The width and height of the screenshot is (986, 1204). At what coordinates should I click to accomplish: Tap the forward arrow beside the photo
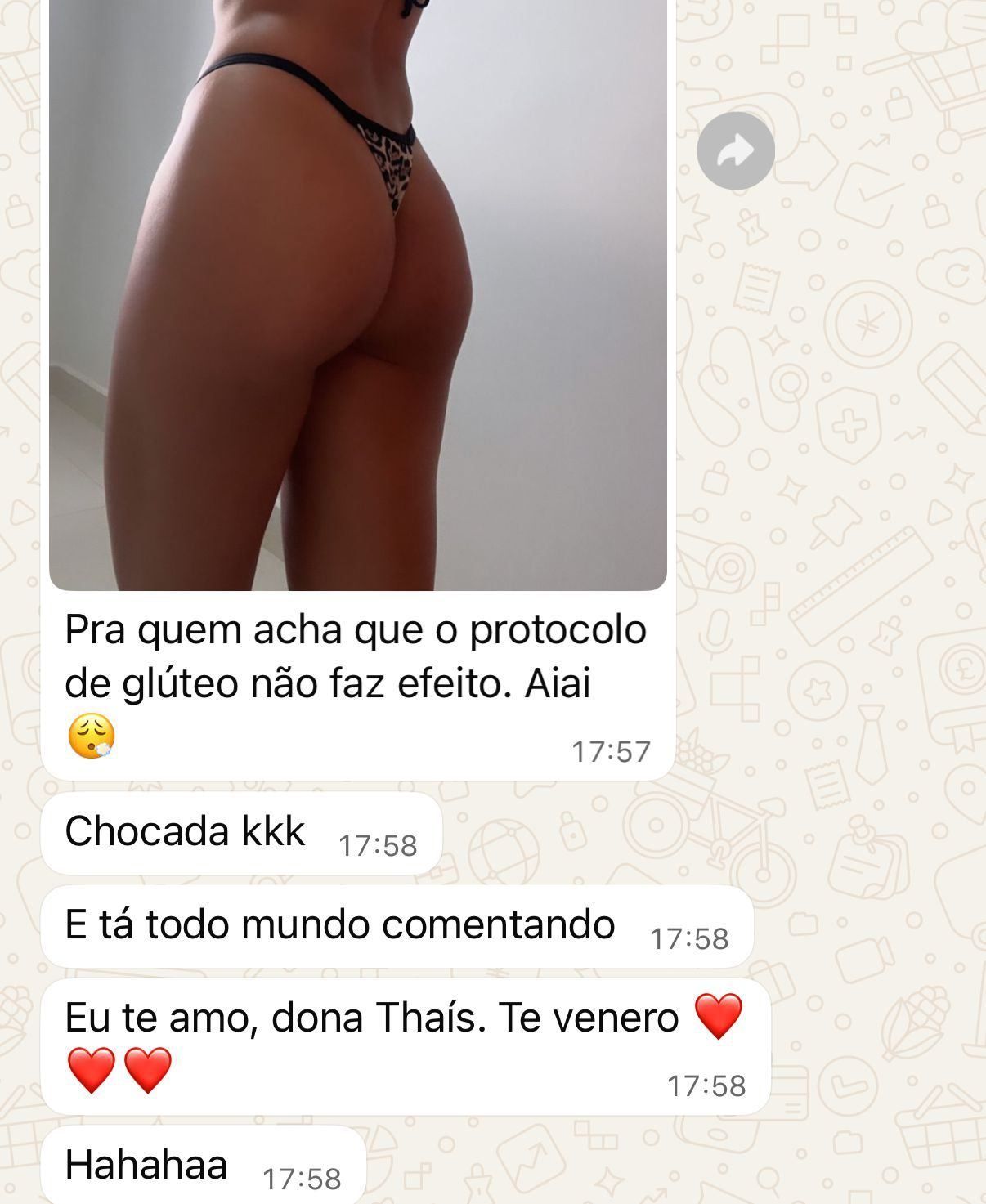[735, 151]
